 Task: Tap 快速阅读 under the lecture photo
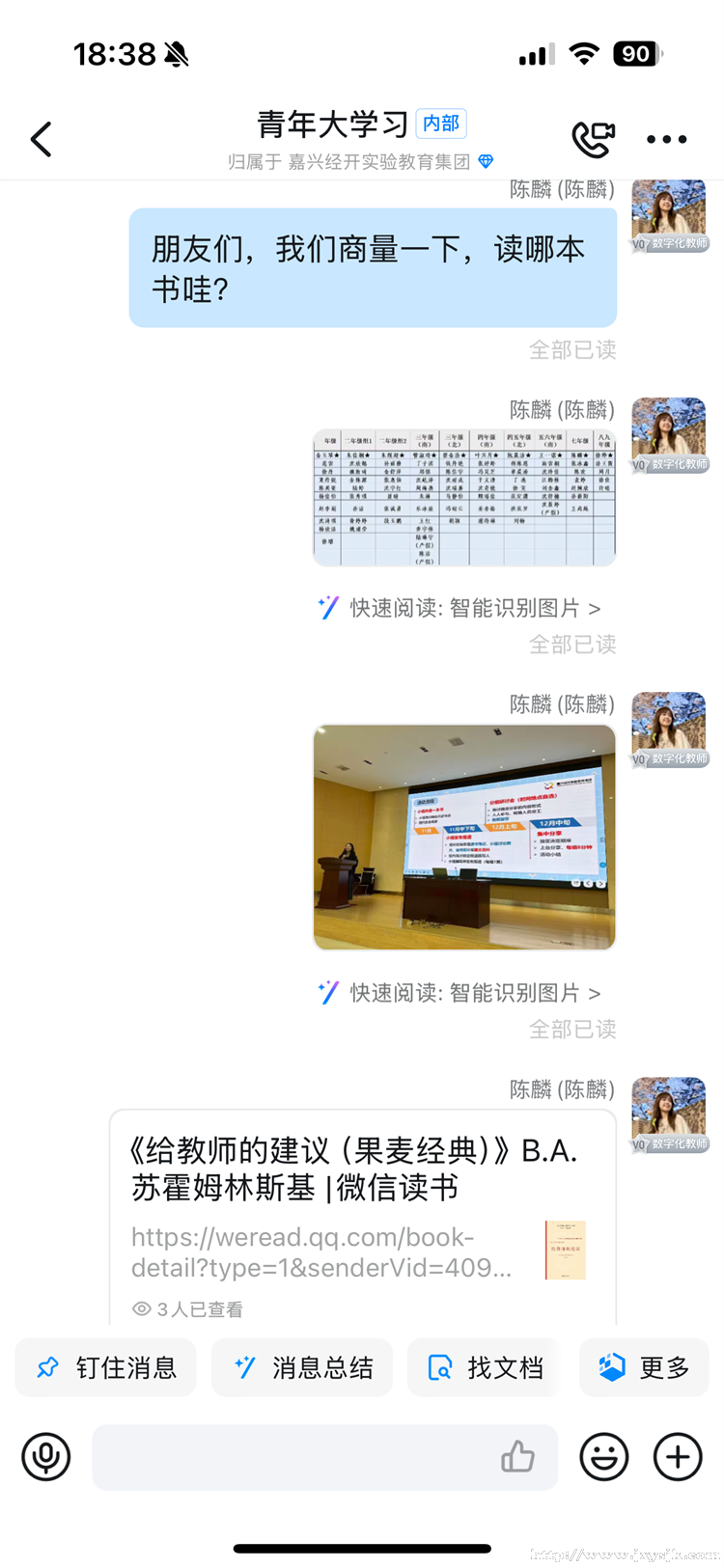[460, 993]
